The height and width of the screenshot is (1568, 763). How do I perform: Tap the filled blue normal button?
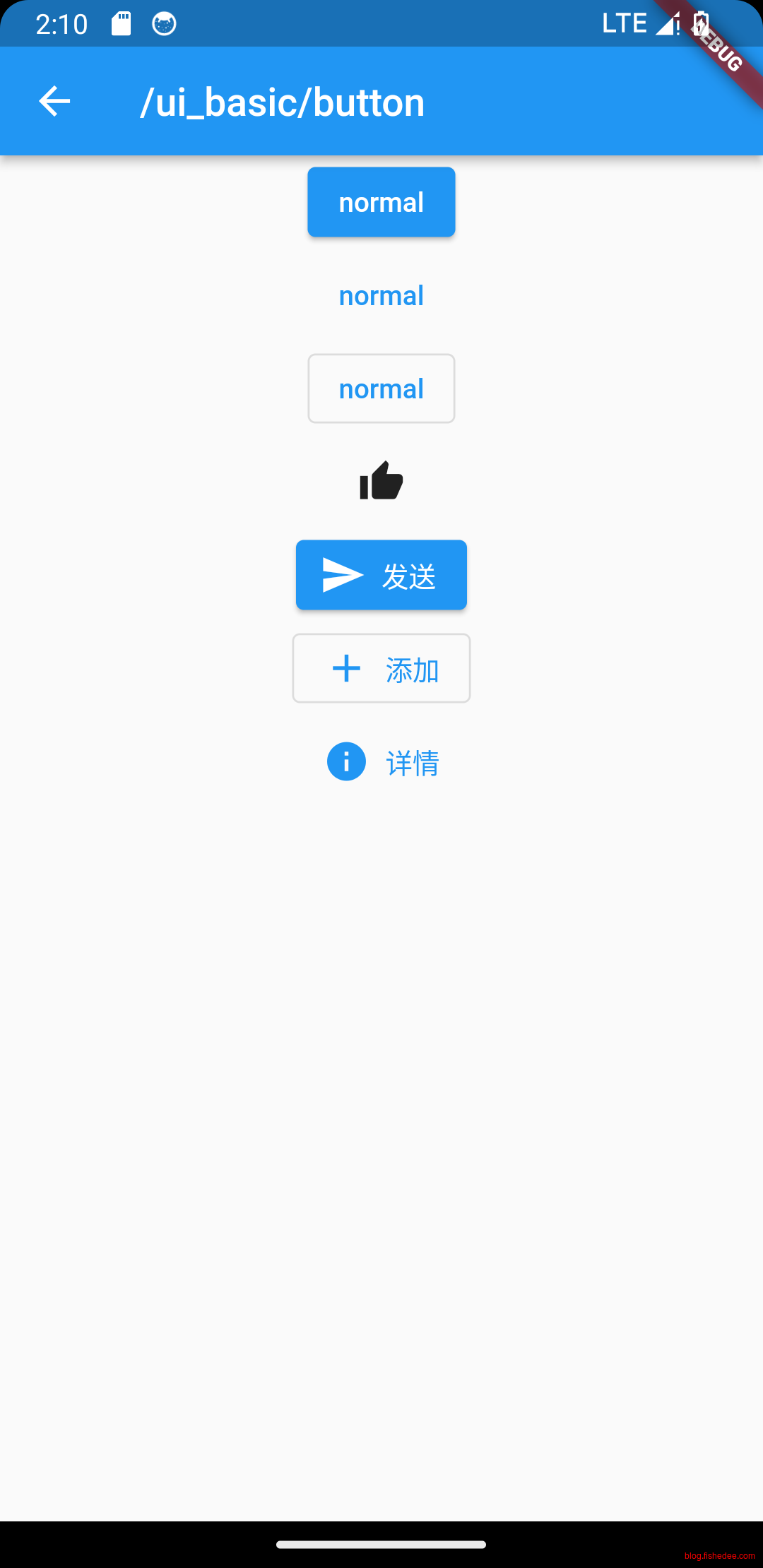click(x=381, y=202)
